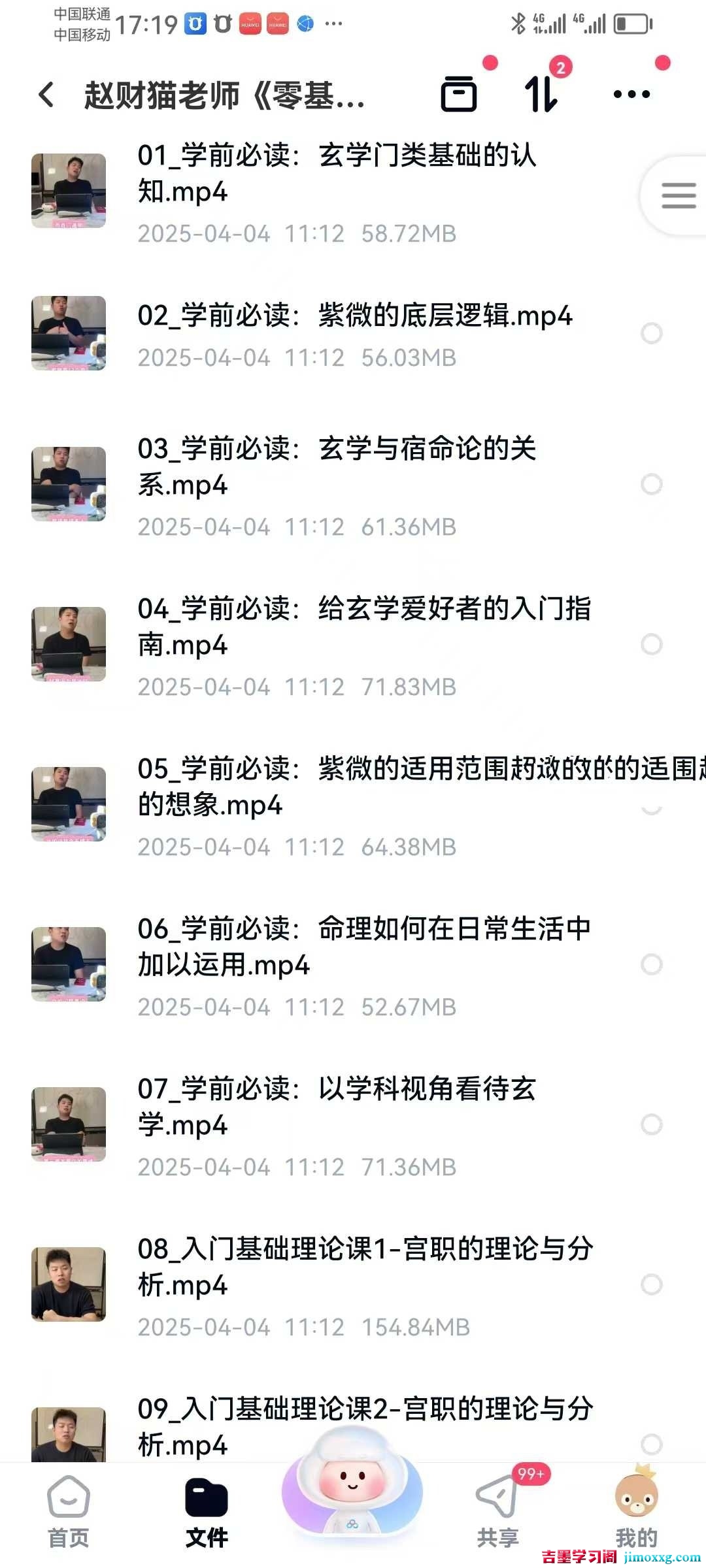Screen dimensions: 706x1568
Task: Tap thumbnail of 02_学前必读 紫微的底层逻辑
Action: (x=69, y=333)
